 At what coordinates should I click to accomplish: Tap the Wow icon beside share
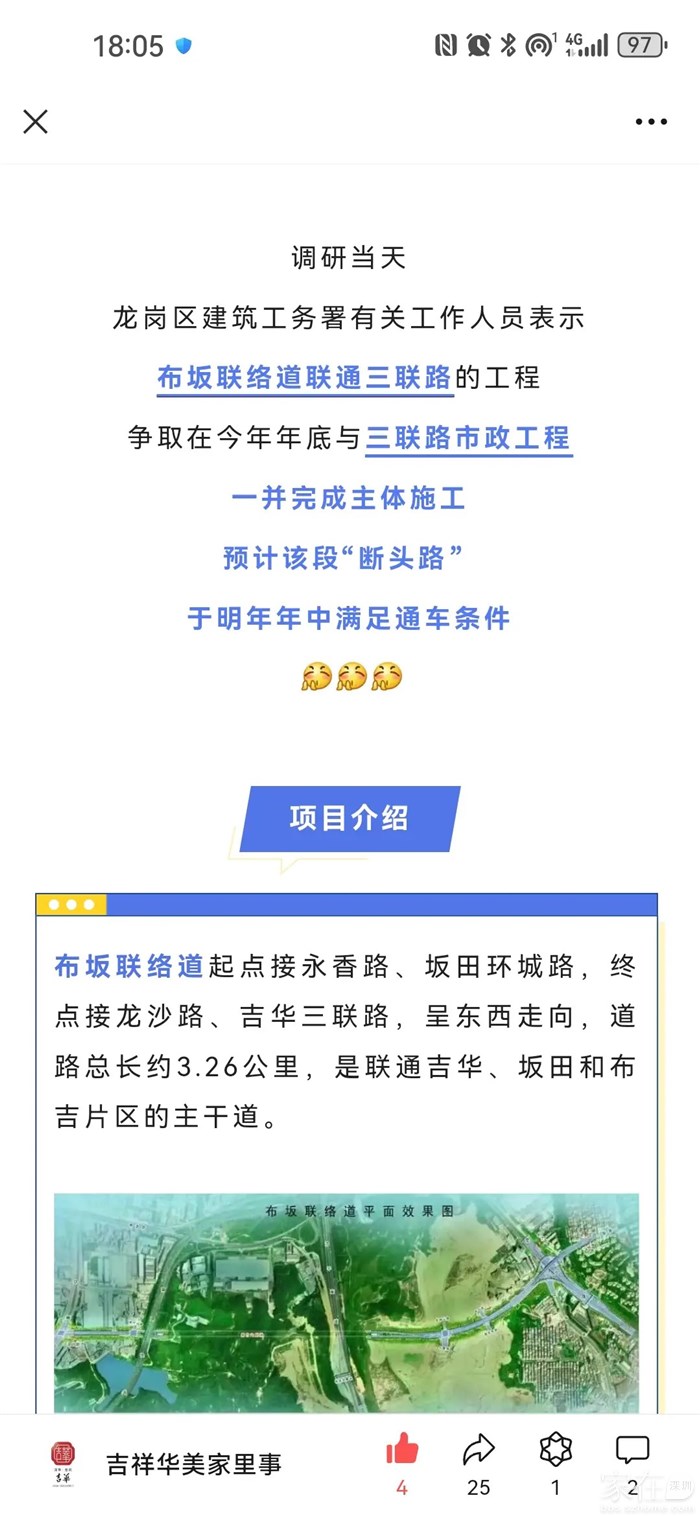[x=555, y=1450]
